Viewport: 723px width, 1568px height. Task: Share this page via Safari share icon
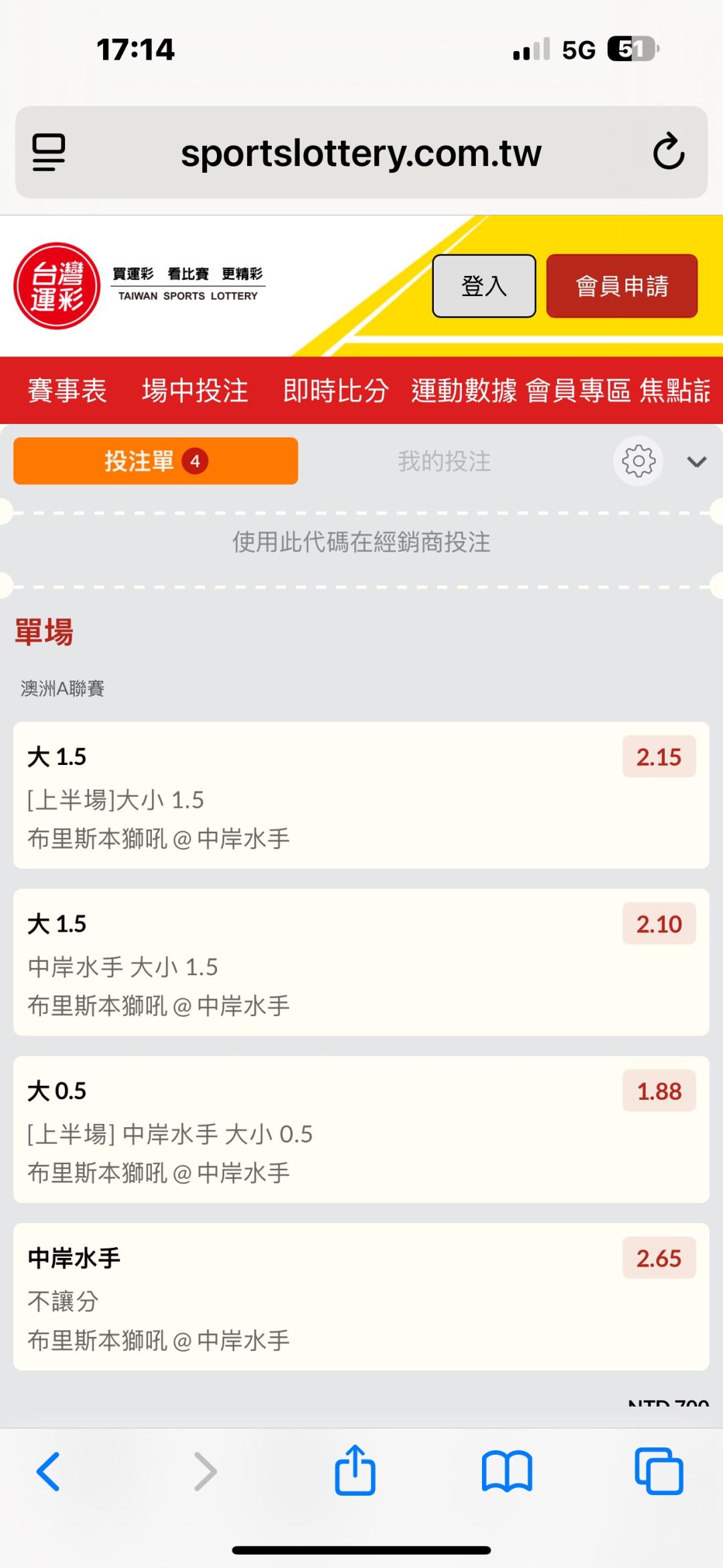pos(355,1470)
